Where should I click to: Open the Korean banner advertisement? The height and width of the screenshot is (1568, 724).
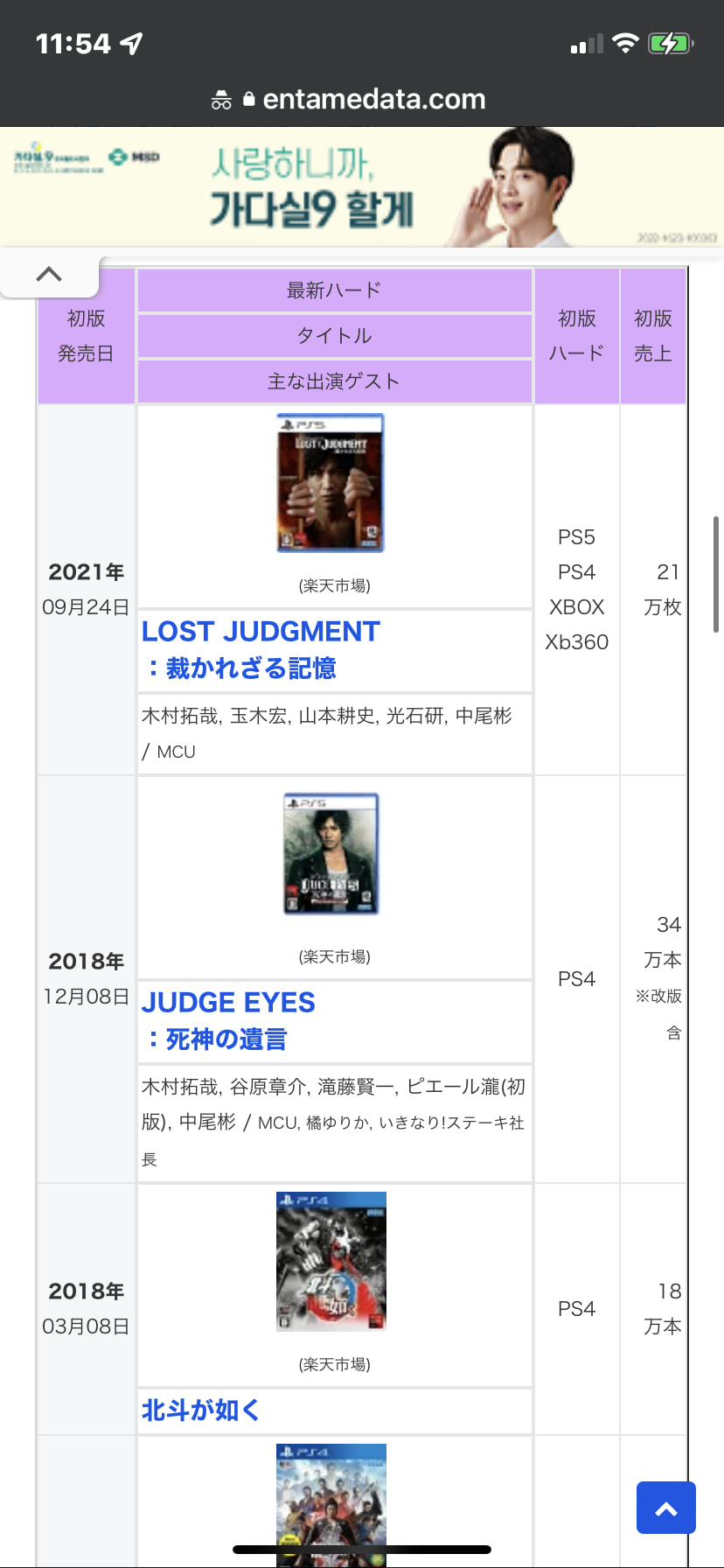click(362, 187)
